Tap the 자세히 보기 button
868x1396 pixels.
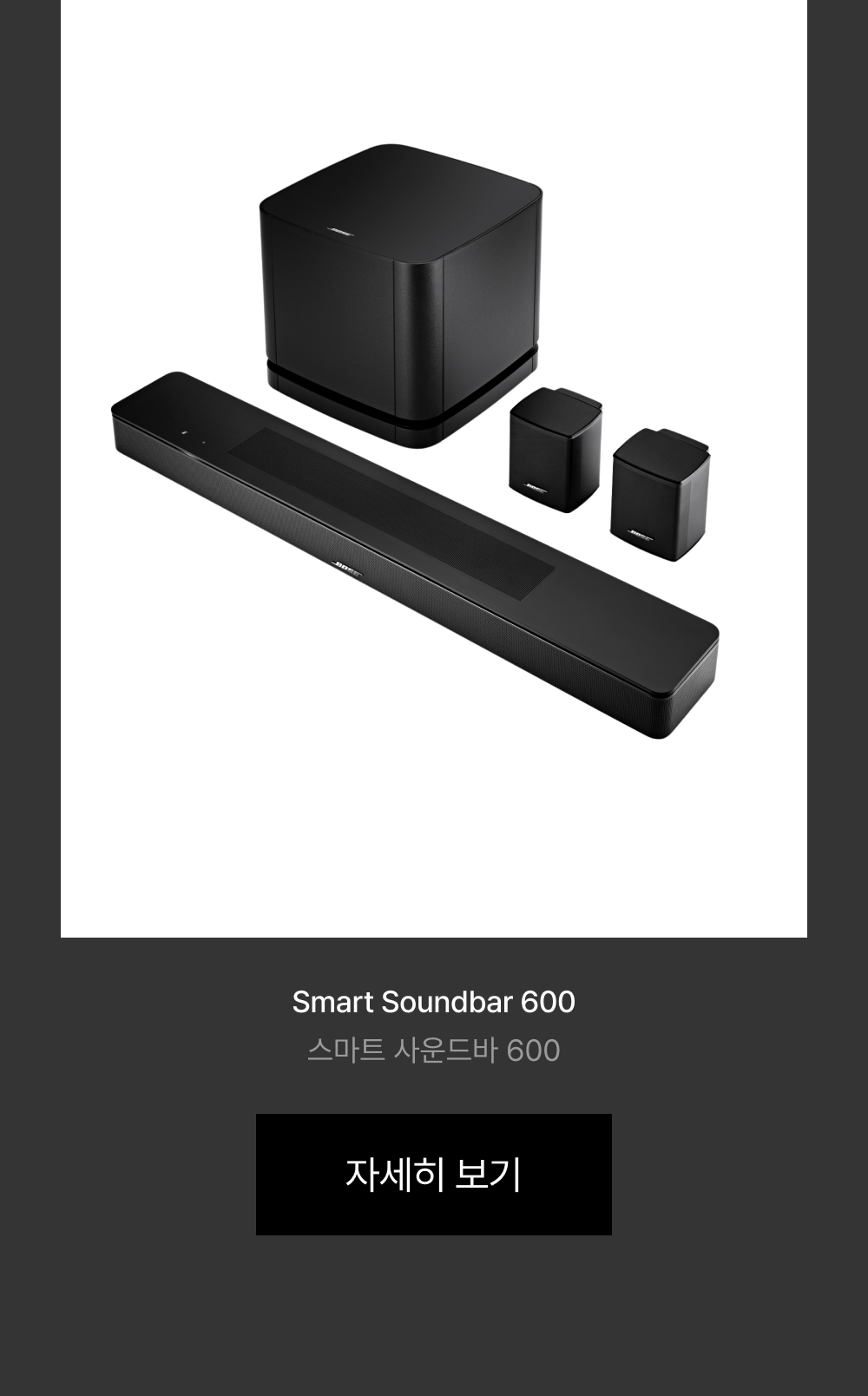coord(433,1174)
